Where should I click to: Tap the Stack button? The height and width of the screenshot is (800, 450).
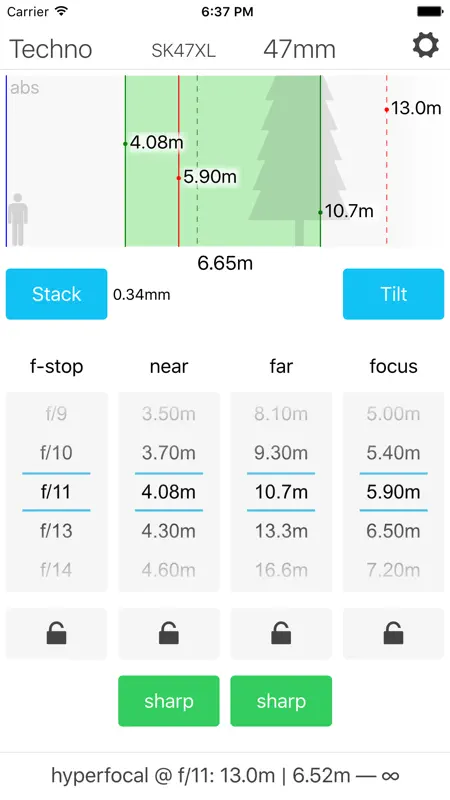[x=57, y=294]
